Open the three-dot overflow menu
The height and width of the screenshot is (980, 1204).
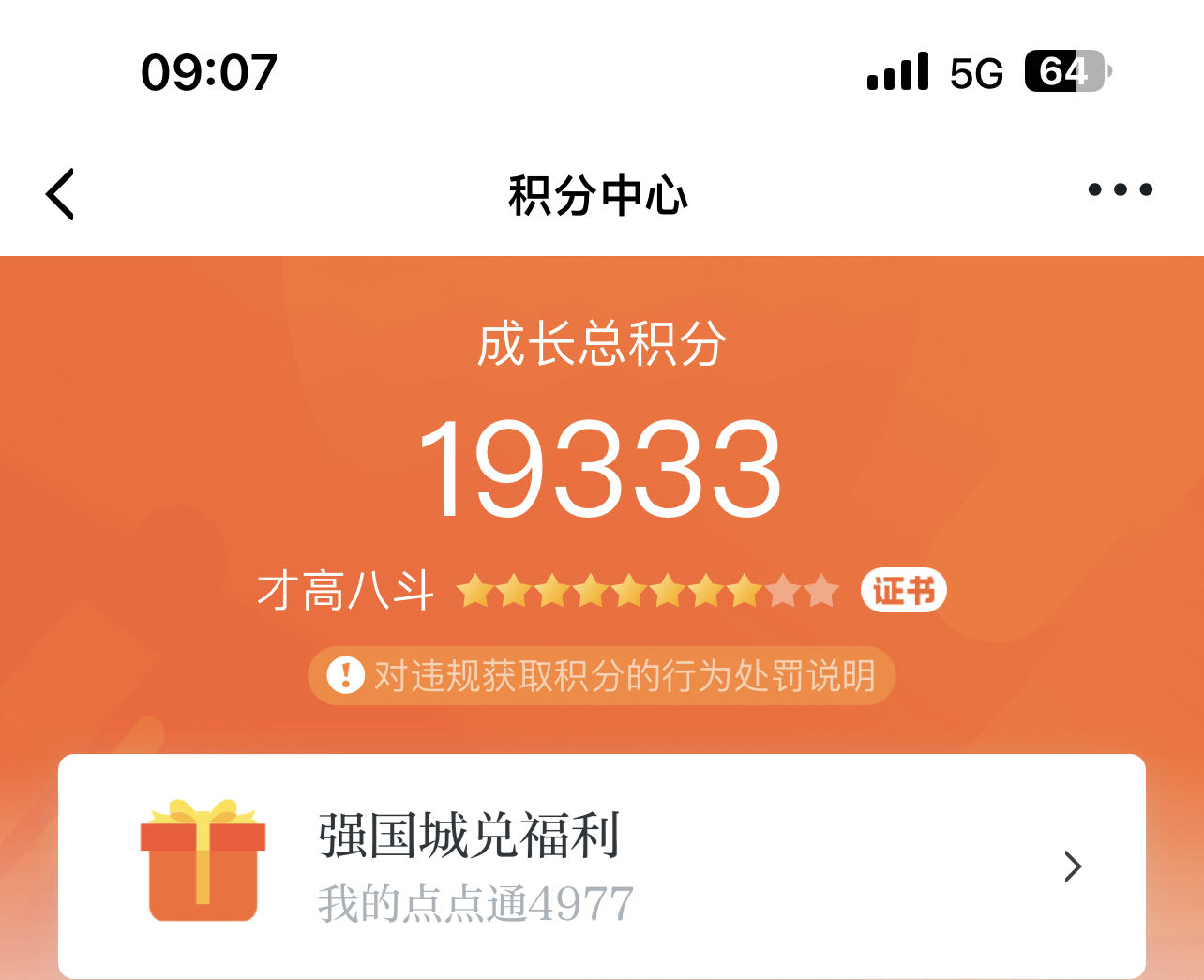(1120, 190)
